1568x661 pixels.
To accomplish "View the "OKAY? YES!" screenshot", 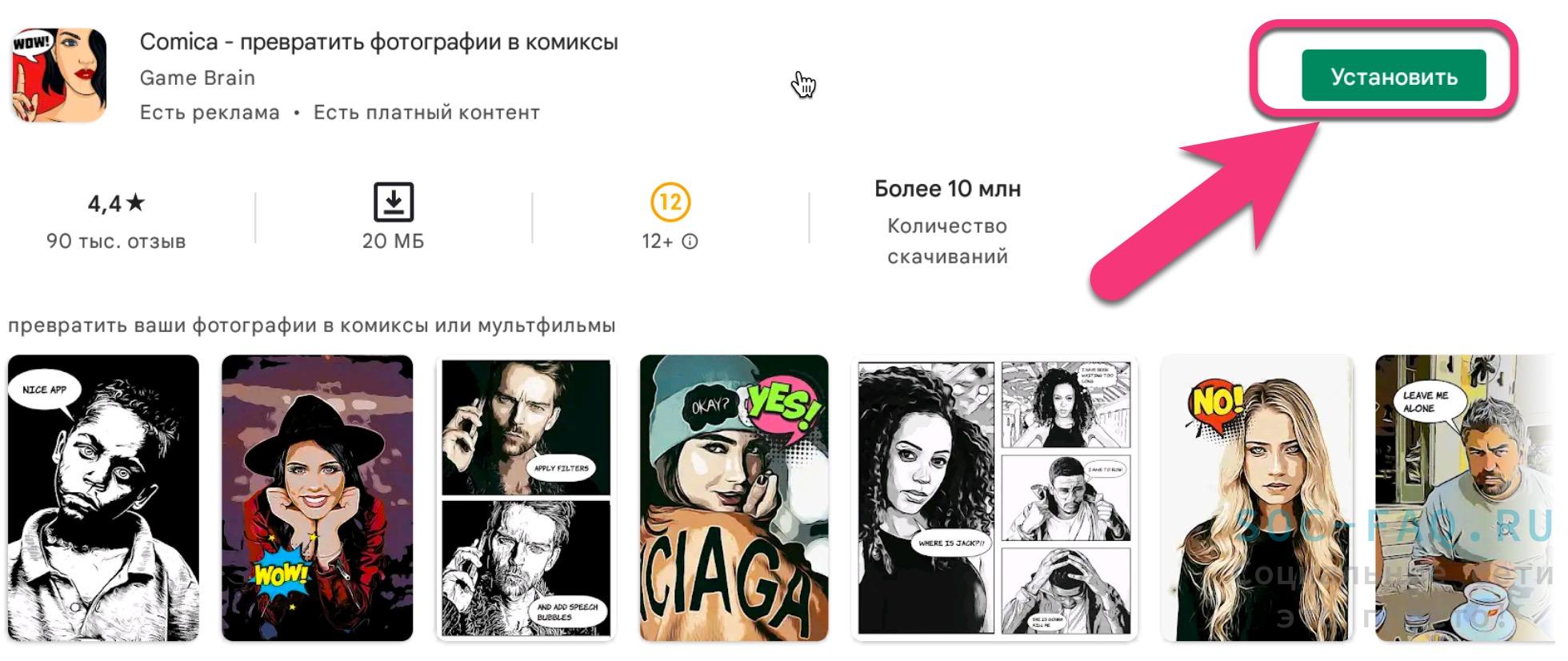I will (x=734, y=498).
